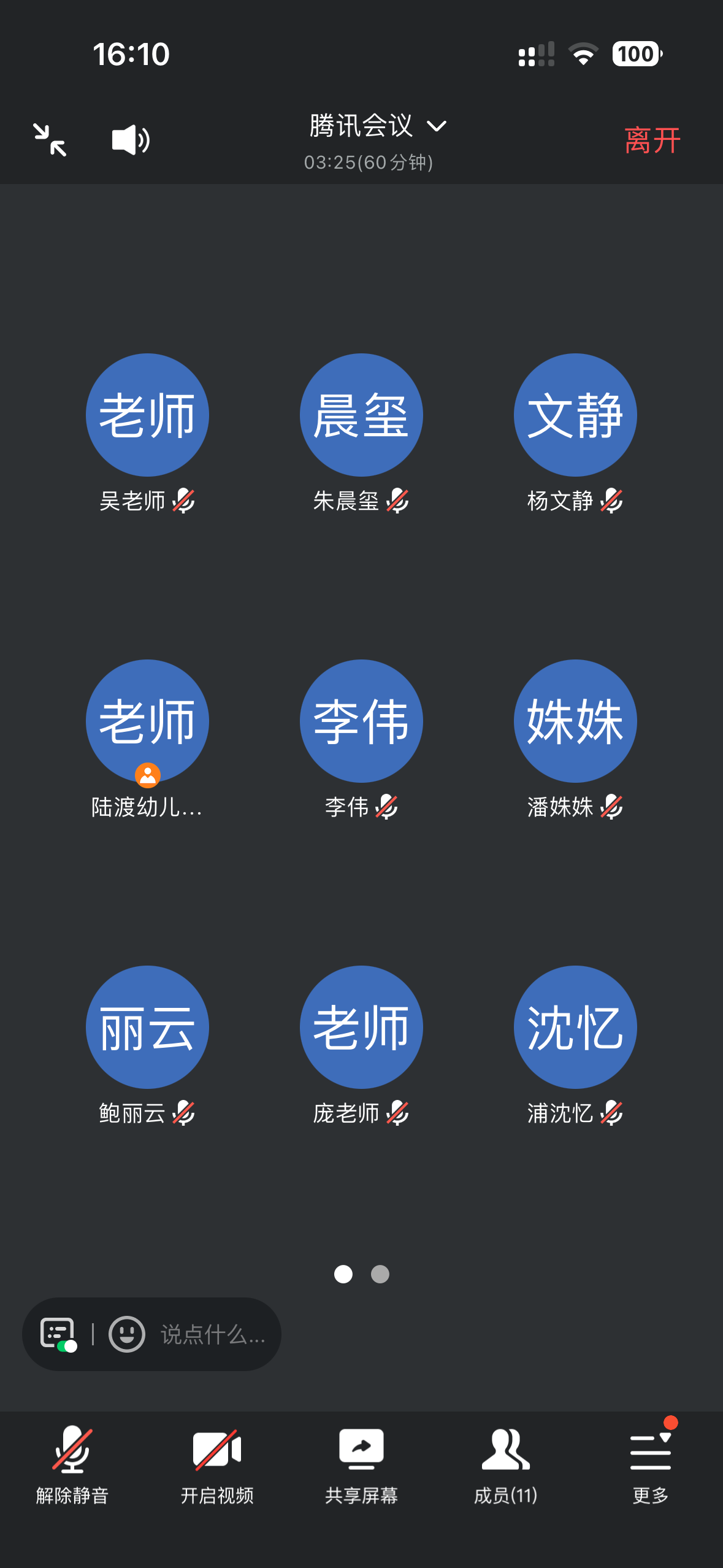Turn on camera via 开启视频
The width and height of the screenshot is (723, 1568).
tap(217, 1466)
